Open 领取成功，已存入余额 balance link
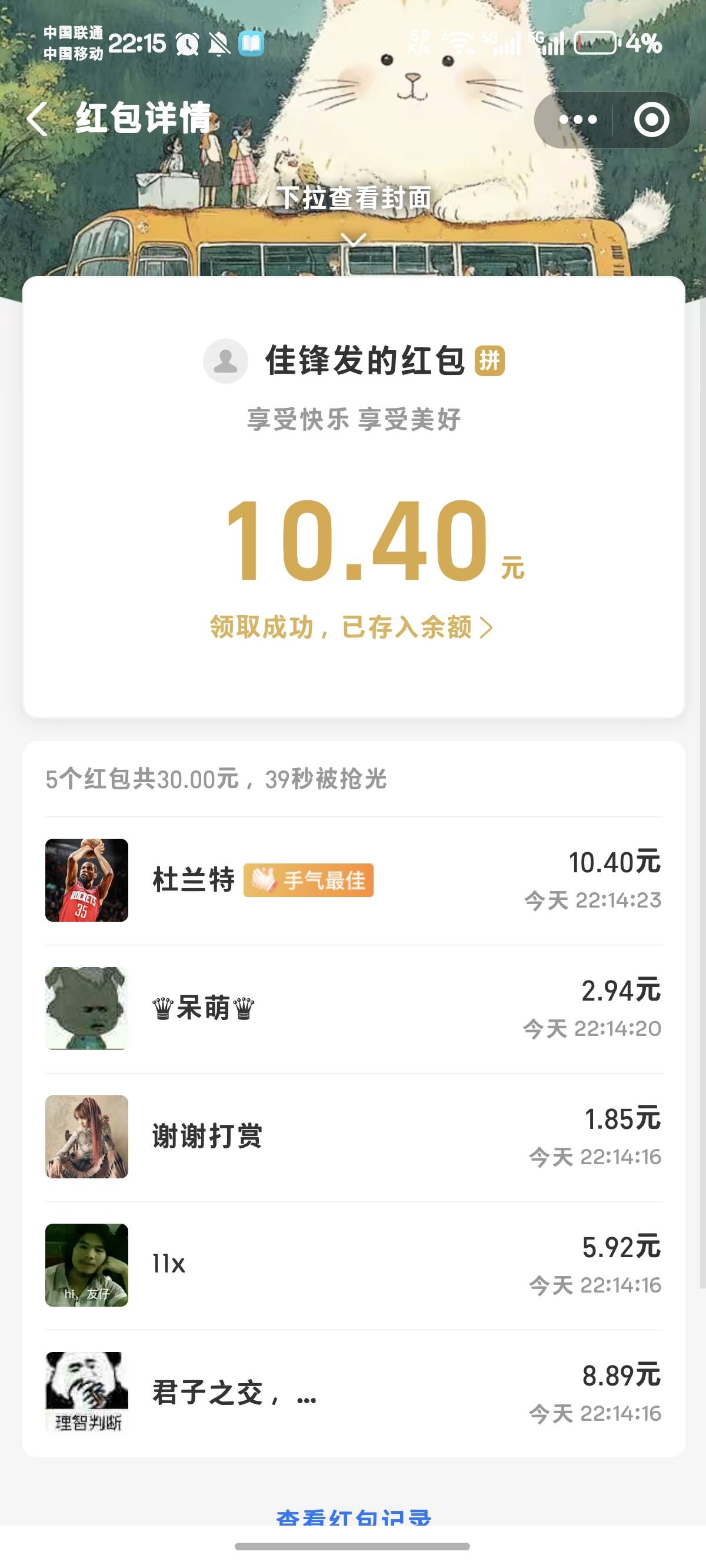This screenshot has height=1568, width=706. point(352,627)
